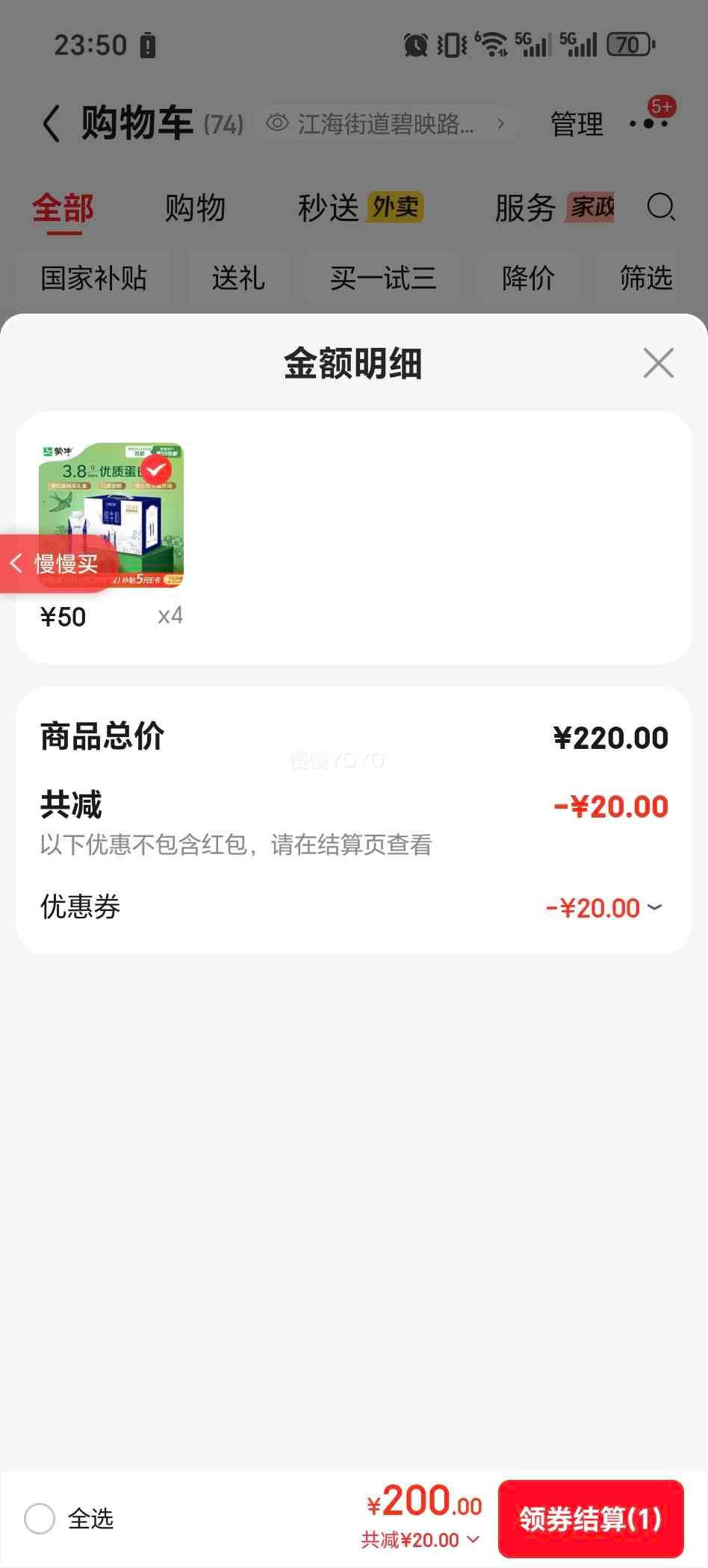Select the 送礼 filter chip
Screen dimensions: 708x1568
pos(237,279)
